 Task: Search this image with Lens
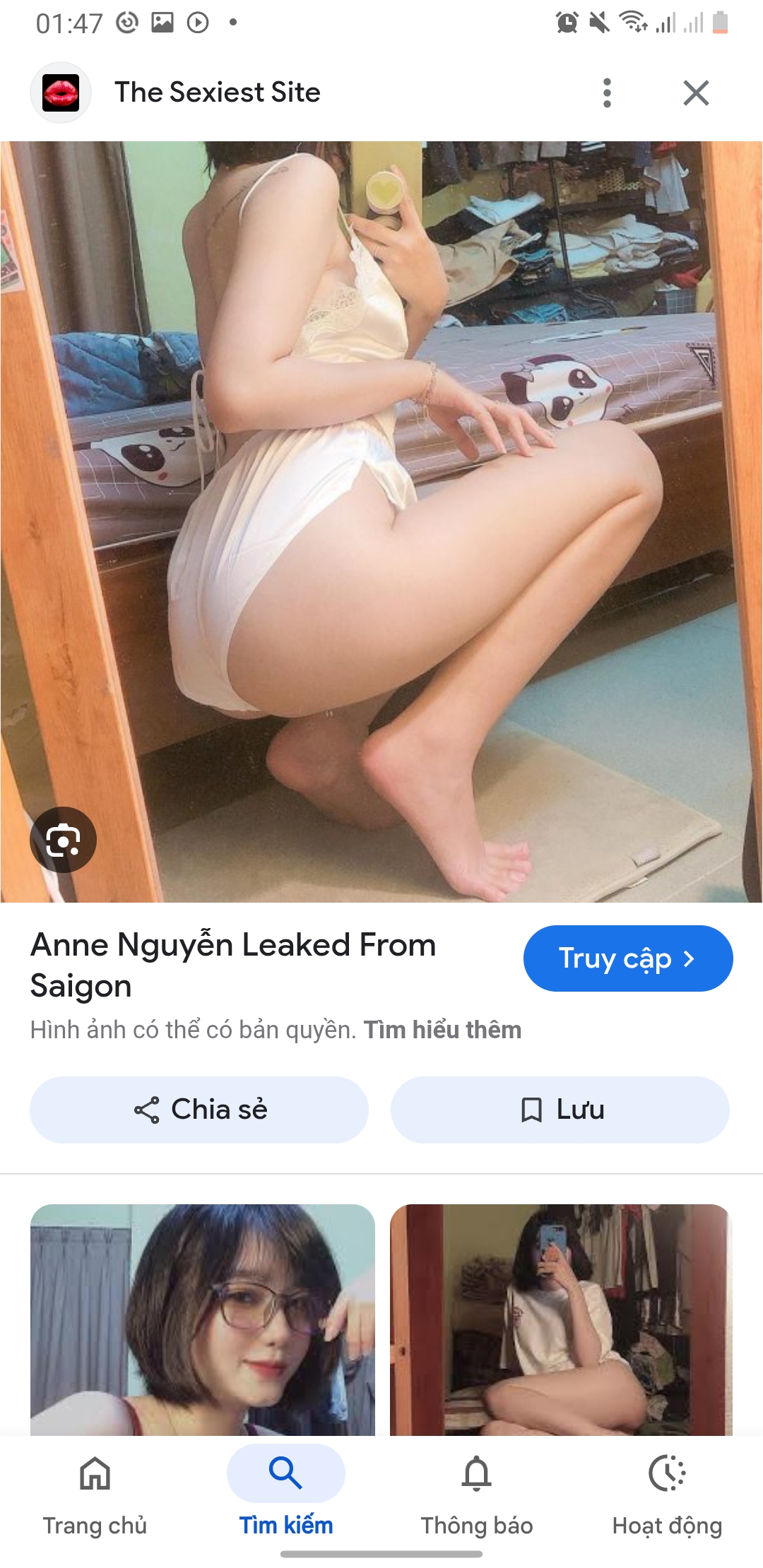[x=63, y=840]
